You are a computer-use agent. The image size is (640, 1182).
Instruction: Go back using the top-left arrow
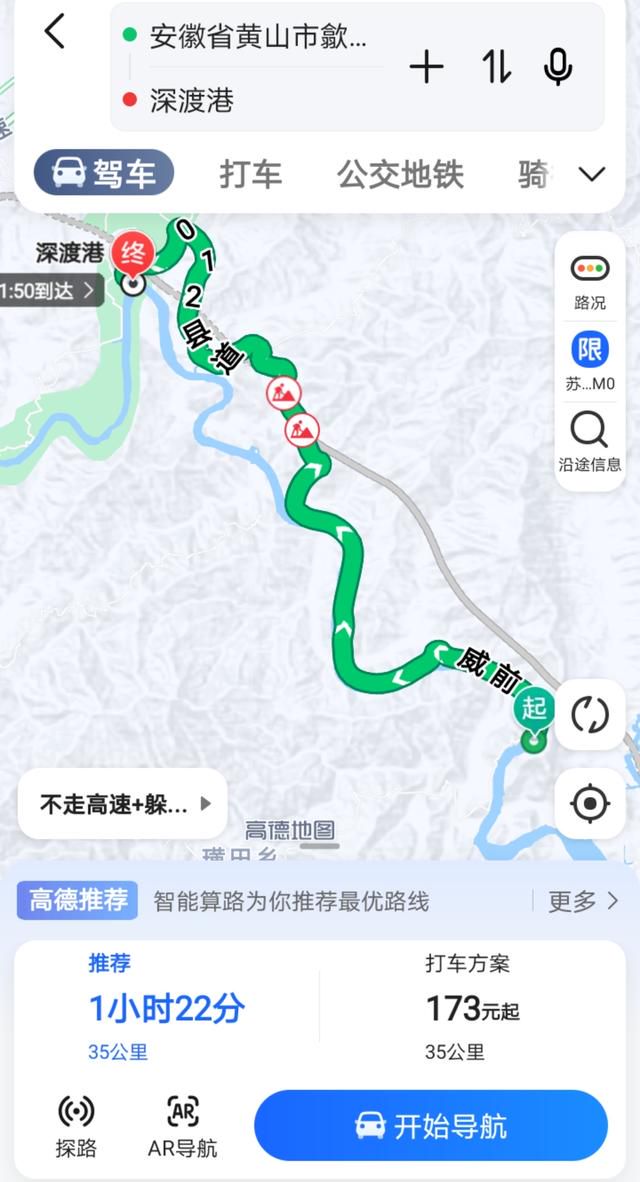pyautogui.click(x=54, y=32)
